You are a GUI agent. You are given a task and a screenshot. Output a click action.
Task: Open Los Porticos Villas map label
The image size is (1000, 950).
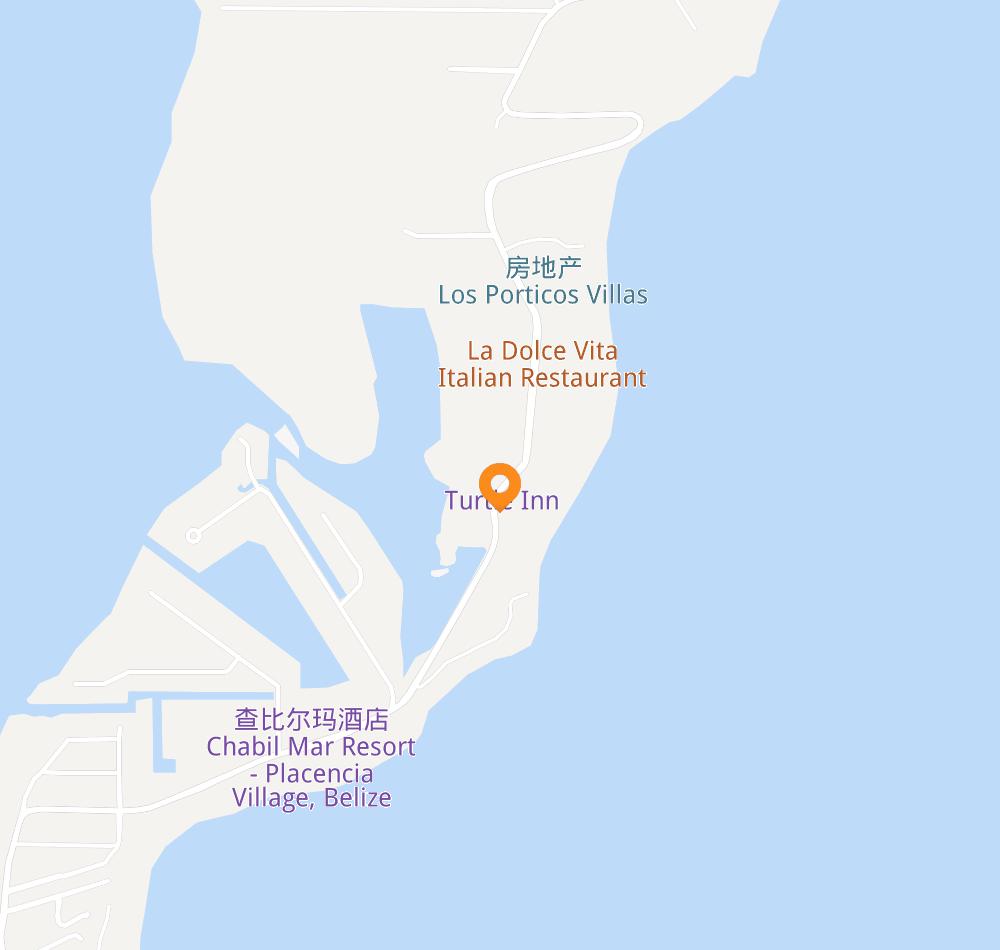543,294
